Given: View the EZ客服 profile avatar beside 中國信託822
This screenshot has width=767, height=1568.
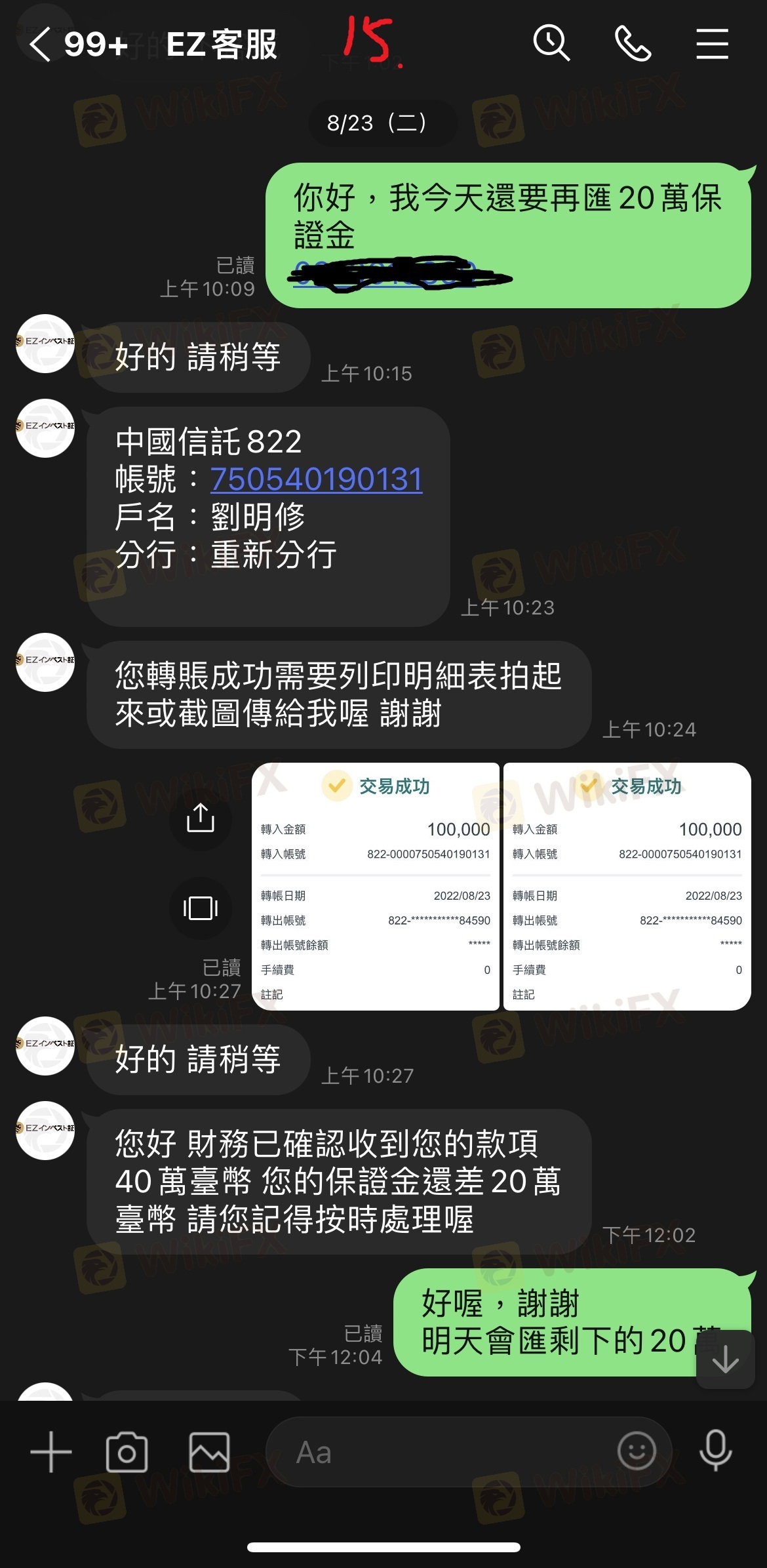Looking at the screenshot, I should coord(45,428).
